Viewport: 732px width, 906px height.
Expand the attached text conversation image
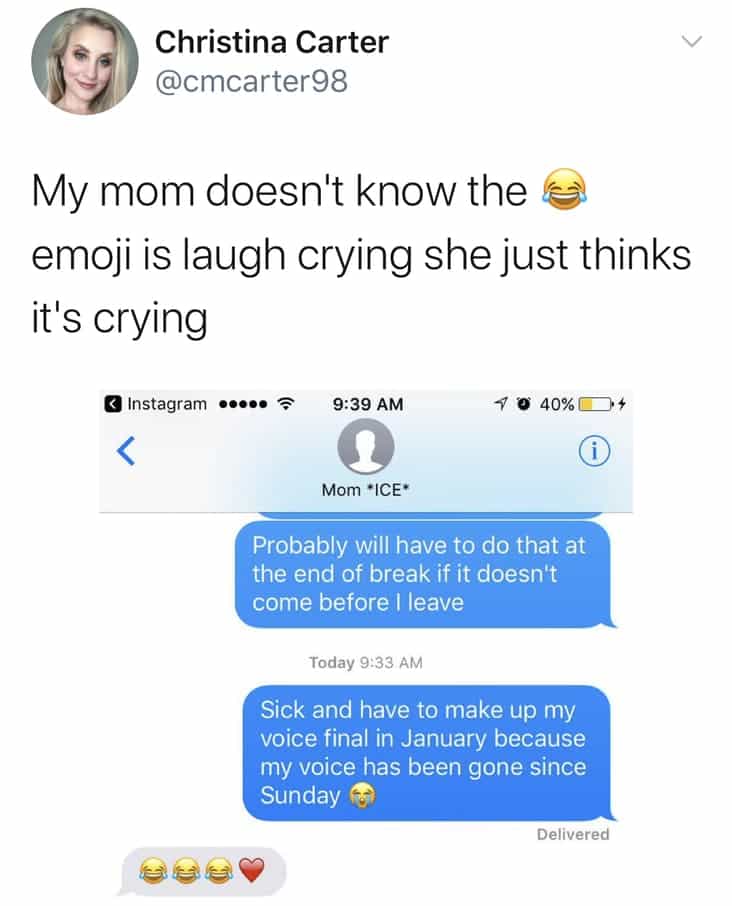click(366, 640)
